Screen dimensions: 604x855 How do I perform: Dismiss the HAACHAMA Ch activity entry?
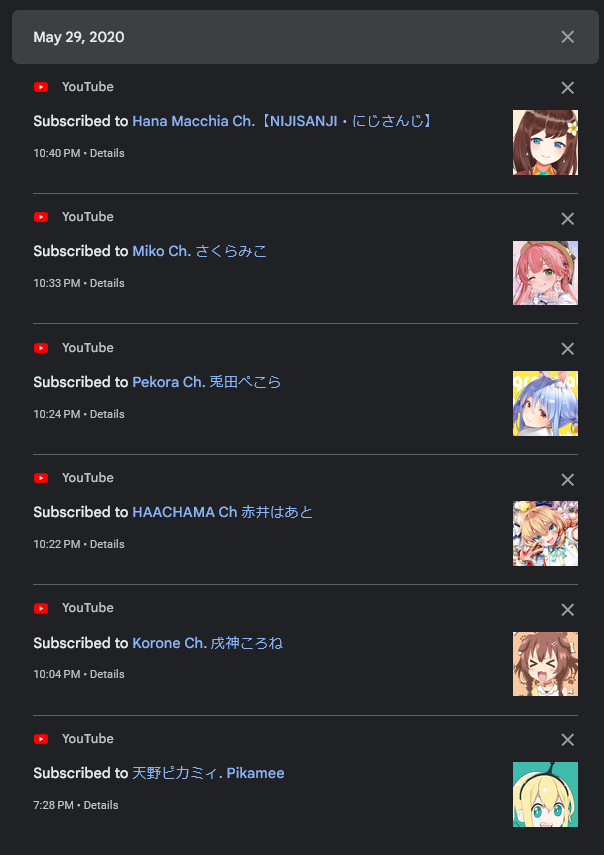[x=568, y=479]
